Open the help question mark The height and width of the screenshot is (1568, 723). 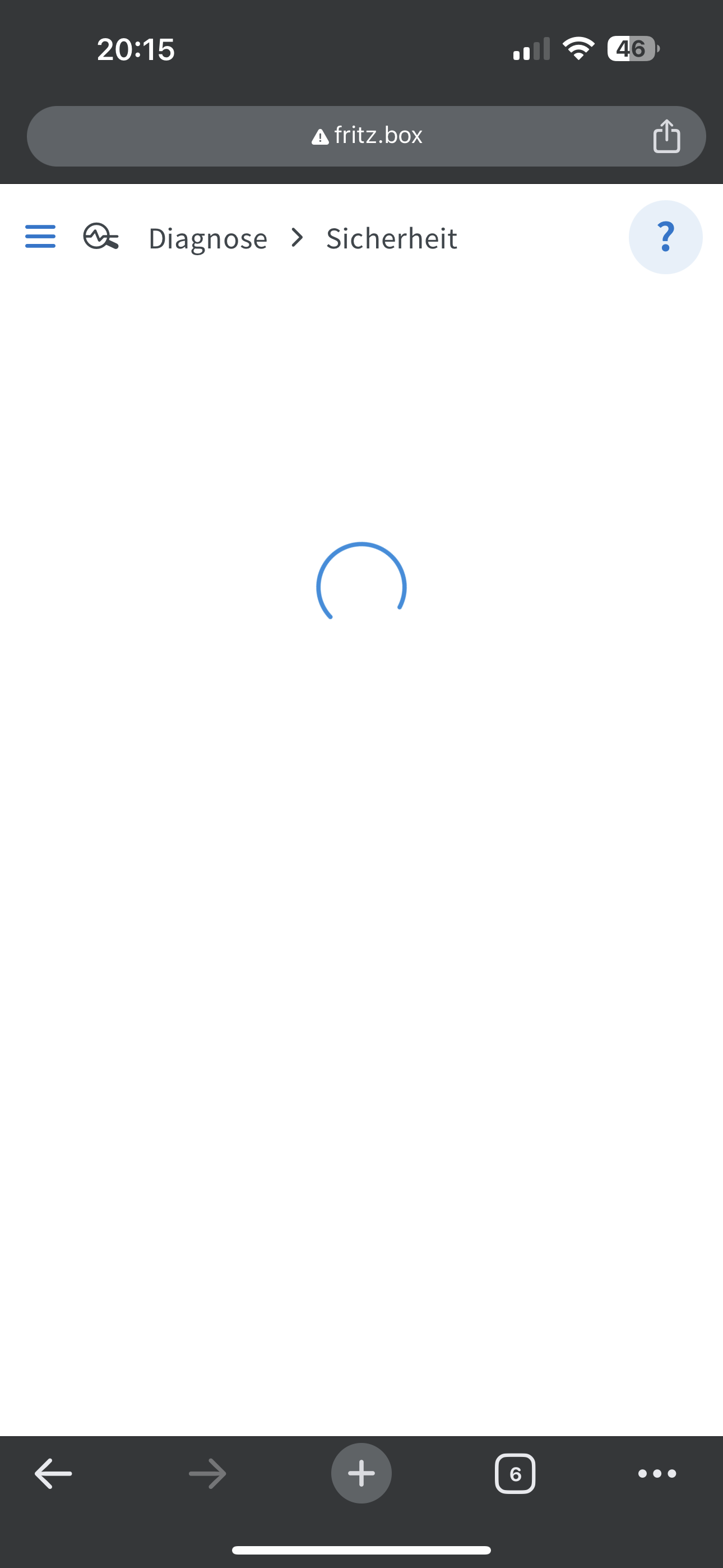tap(665, 237)
